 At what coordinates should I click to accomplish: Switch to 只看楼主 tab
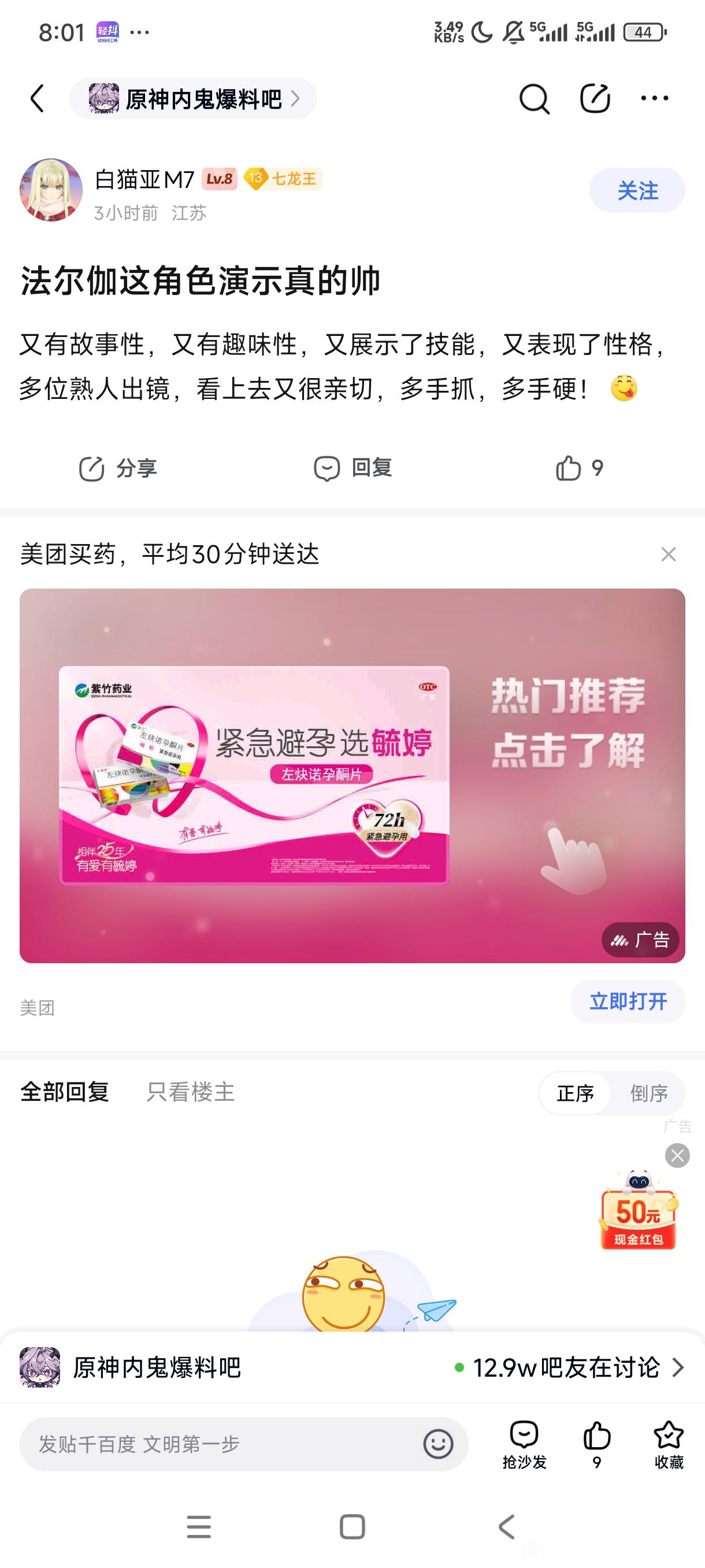coord(190,1092)
